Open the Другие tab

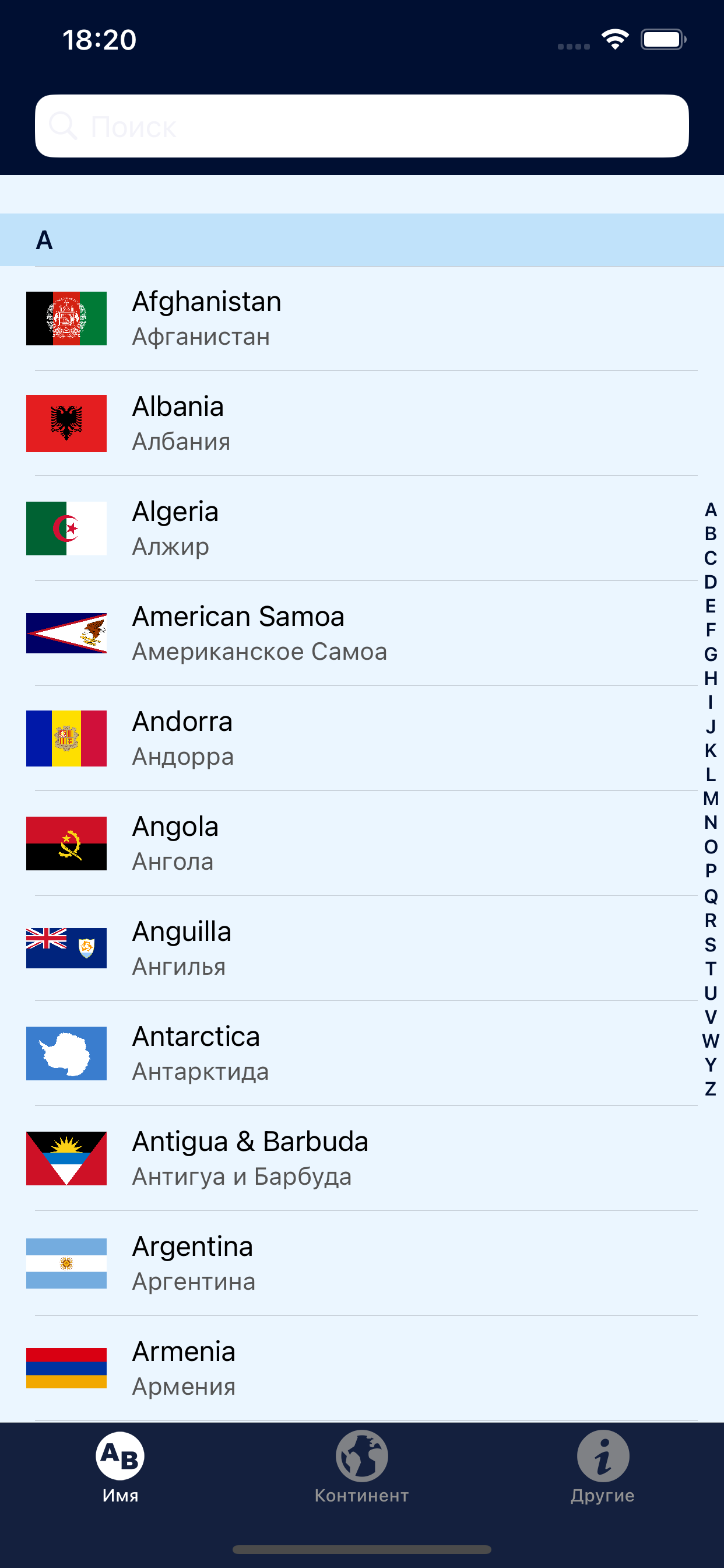tap(603, 1467)
